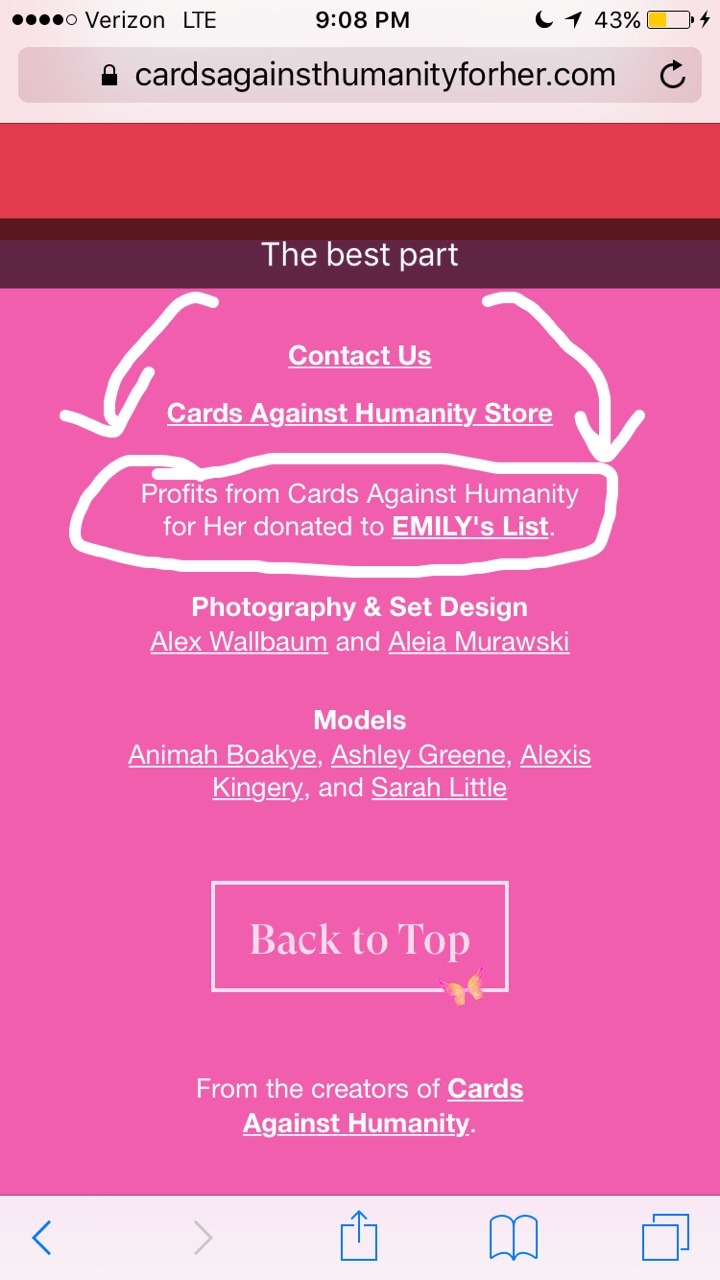Open the Contact Us link
The height and width of the screenshot is (1280, 720).
click(x=360, y=356)
